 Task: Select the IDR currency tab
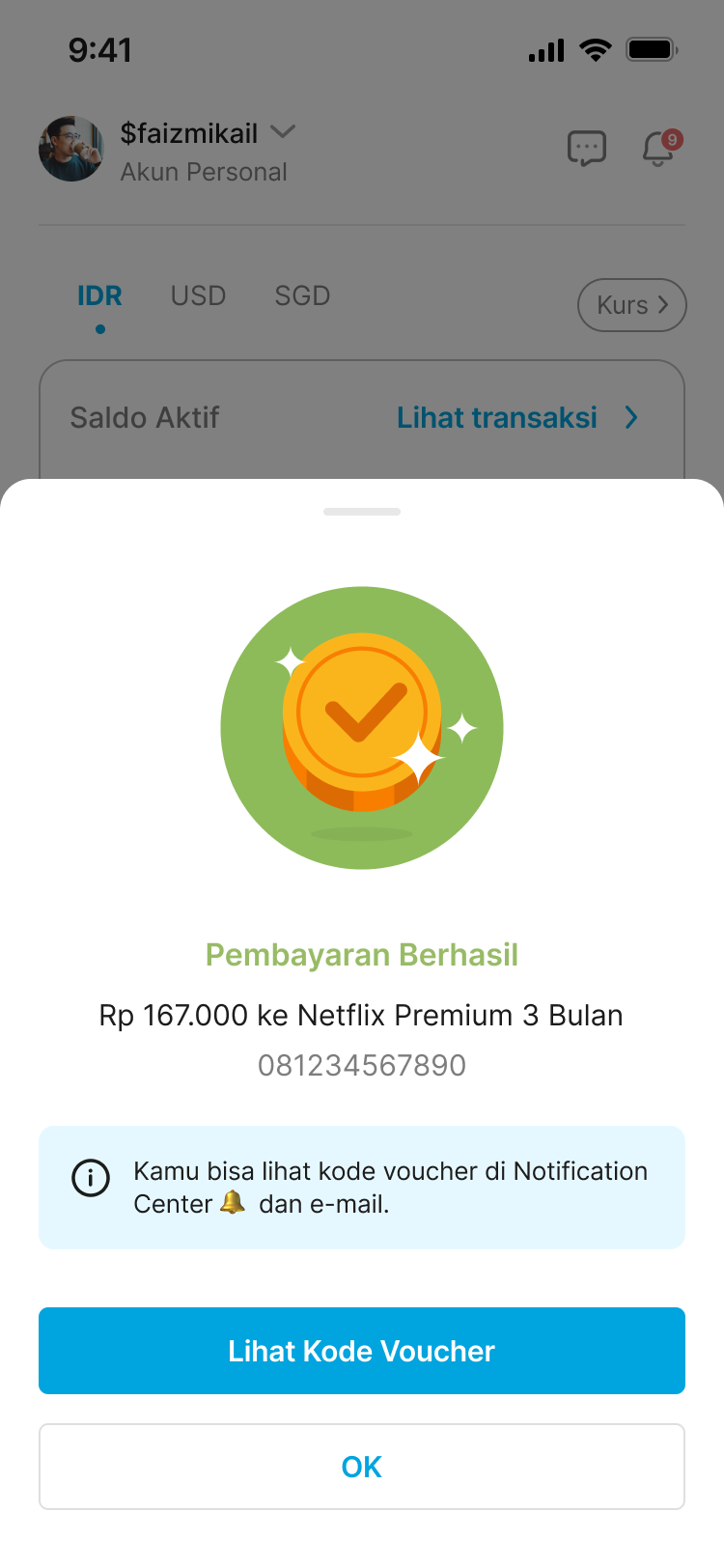click(x=99, y=295)
